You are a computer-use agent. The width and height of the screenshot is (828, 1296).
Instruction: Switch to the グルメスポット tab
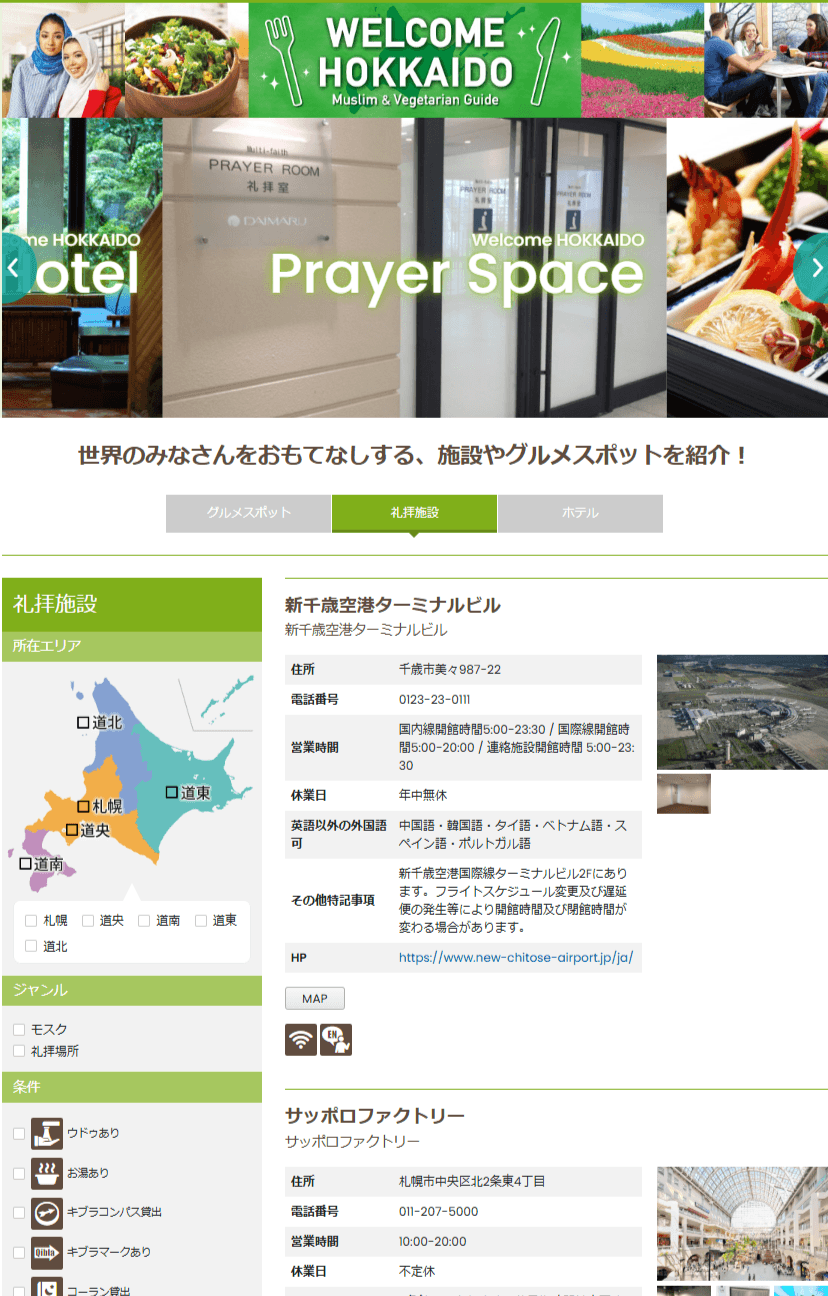click(248, 513)
